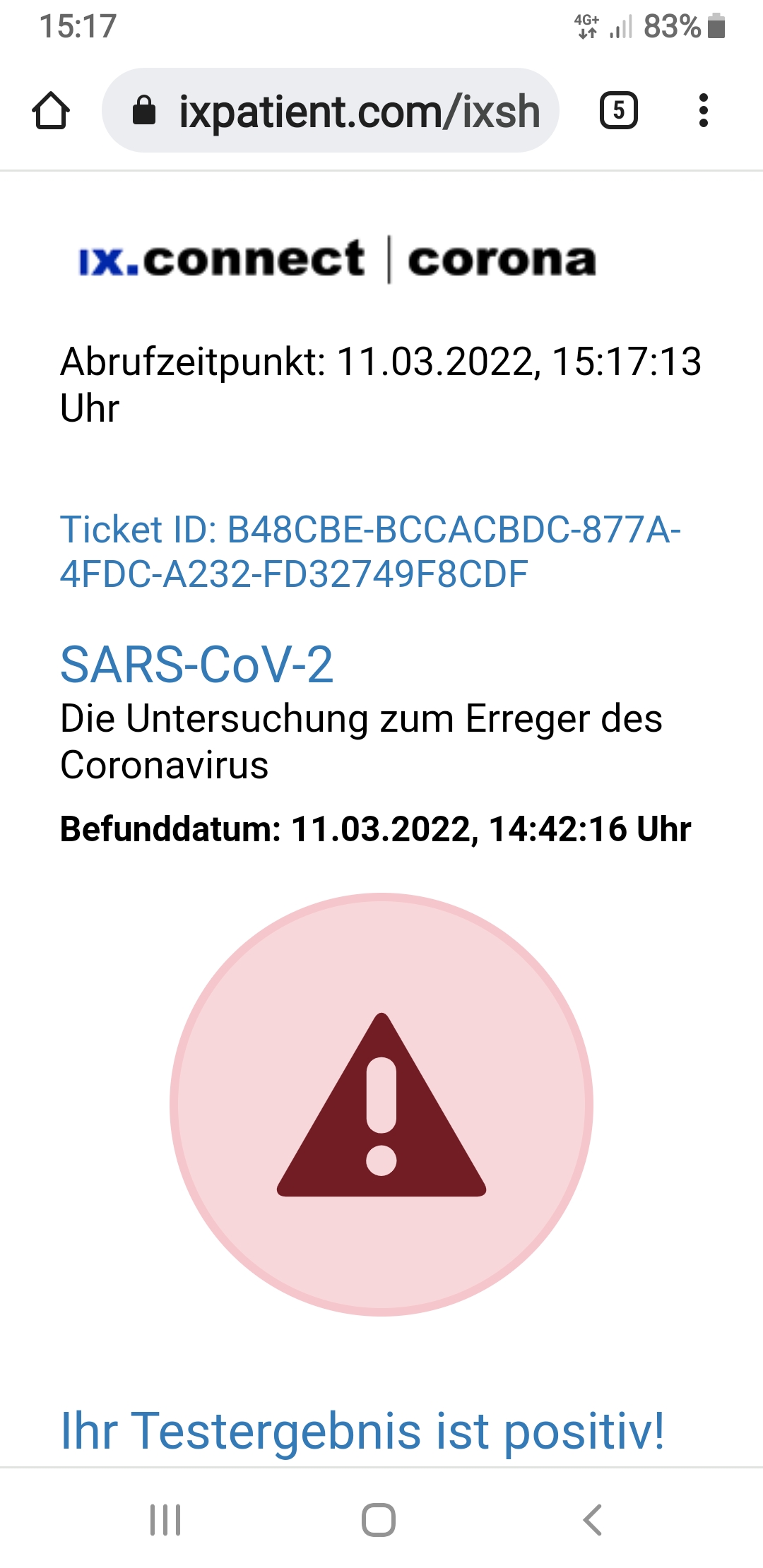This screenshot has width=763, height=1568.
Task: Open the recent apps overview
Action: tap(165, 1520)
